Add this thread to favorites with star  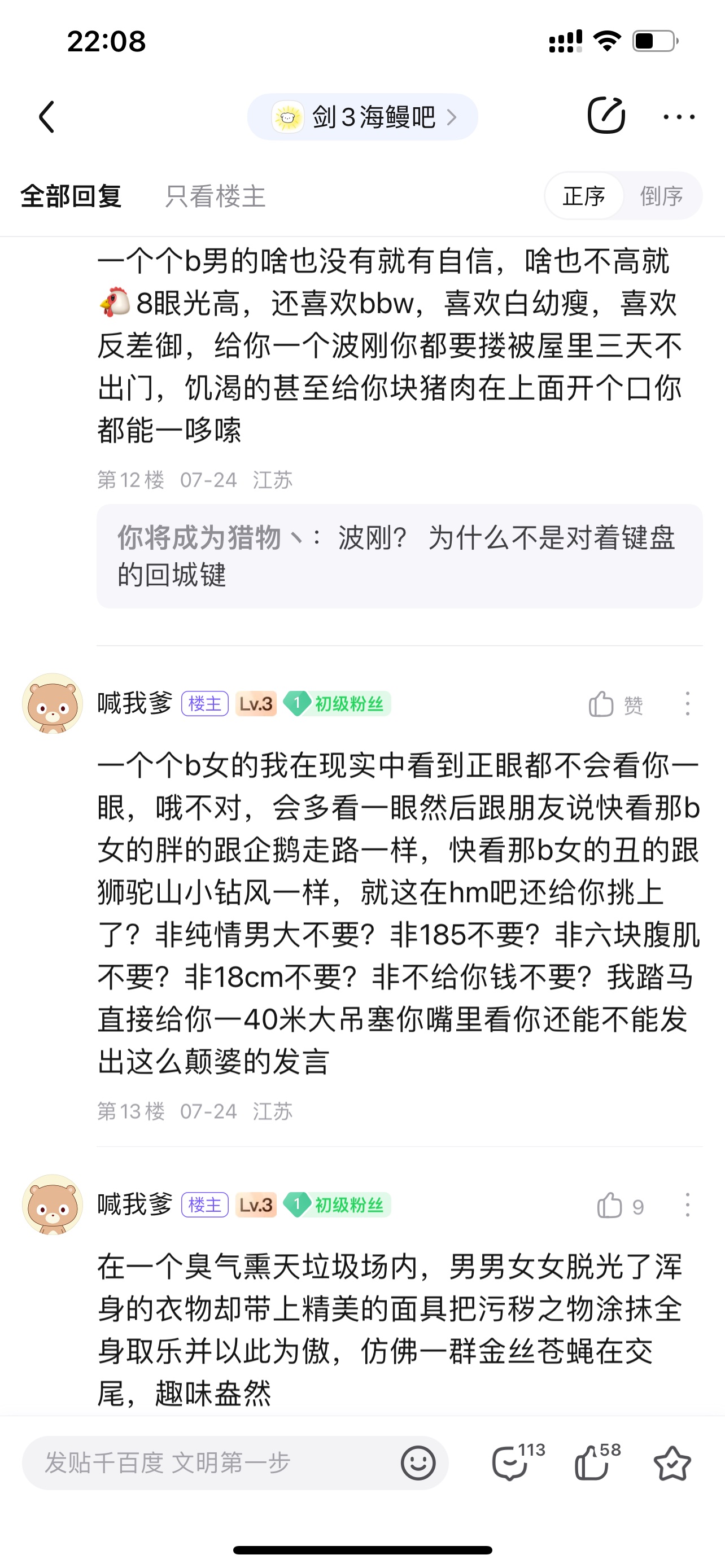(x=672, y=1462)
